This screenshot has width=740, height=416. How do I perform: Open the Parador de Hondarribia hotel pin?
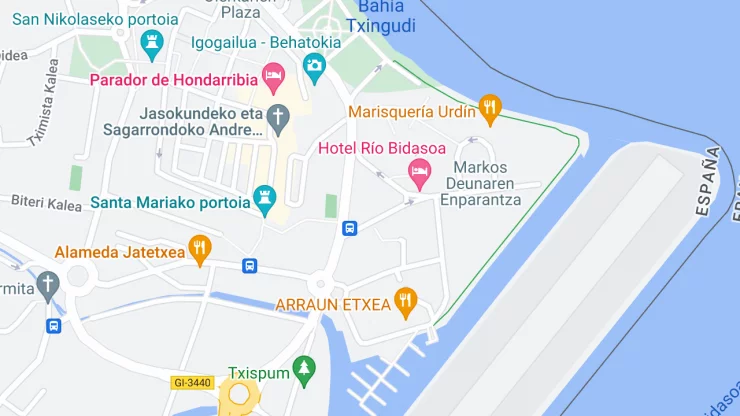[x=272, y=74]
